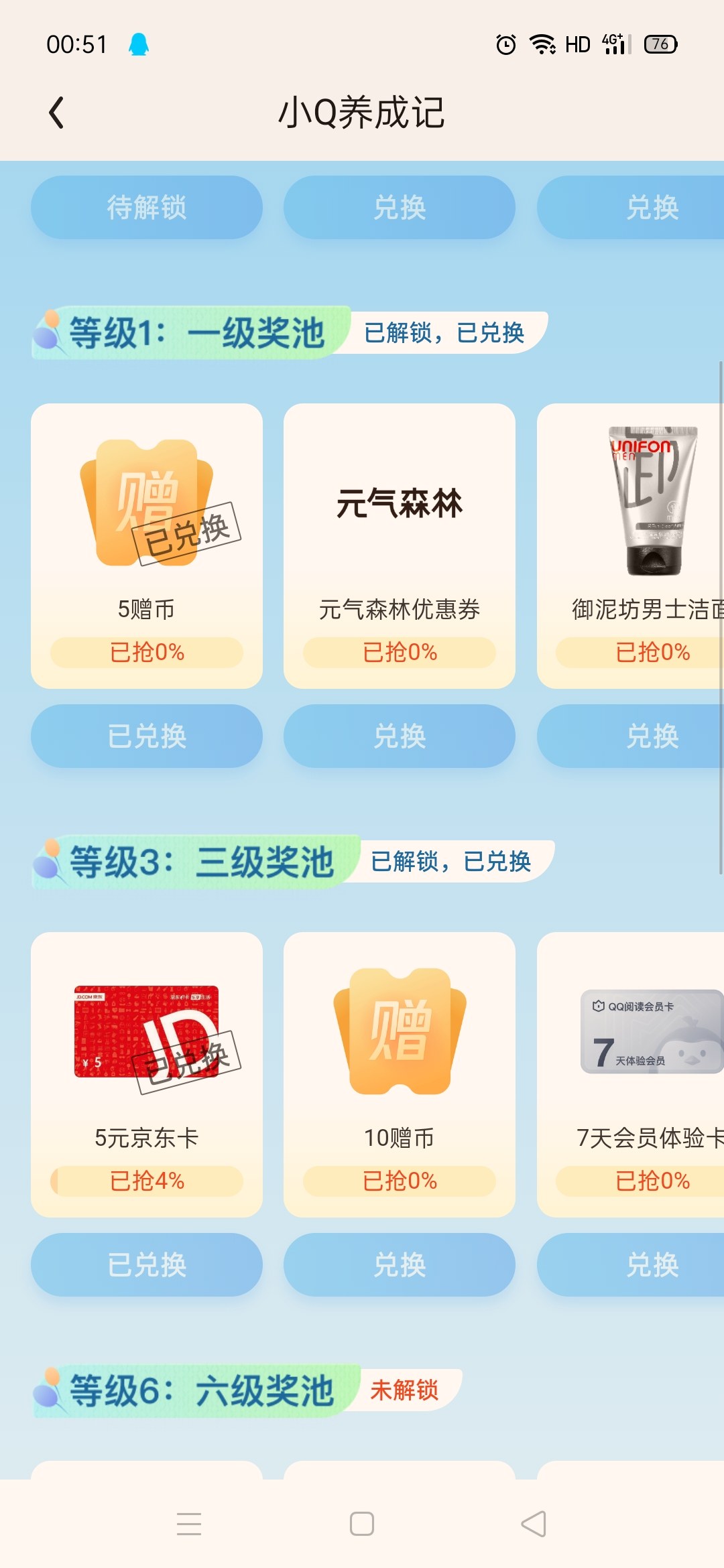Viewport: 724px width, 1568px height.
Task: View the 御泥坊男士洁面 product card
Action: click(x=631, y=546)
